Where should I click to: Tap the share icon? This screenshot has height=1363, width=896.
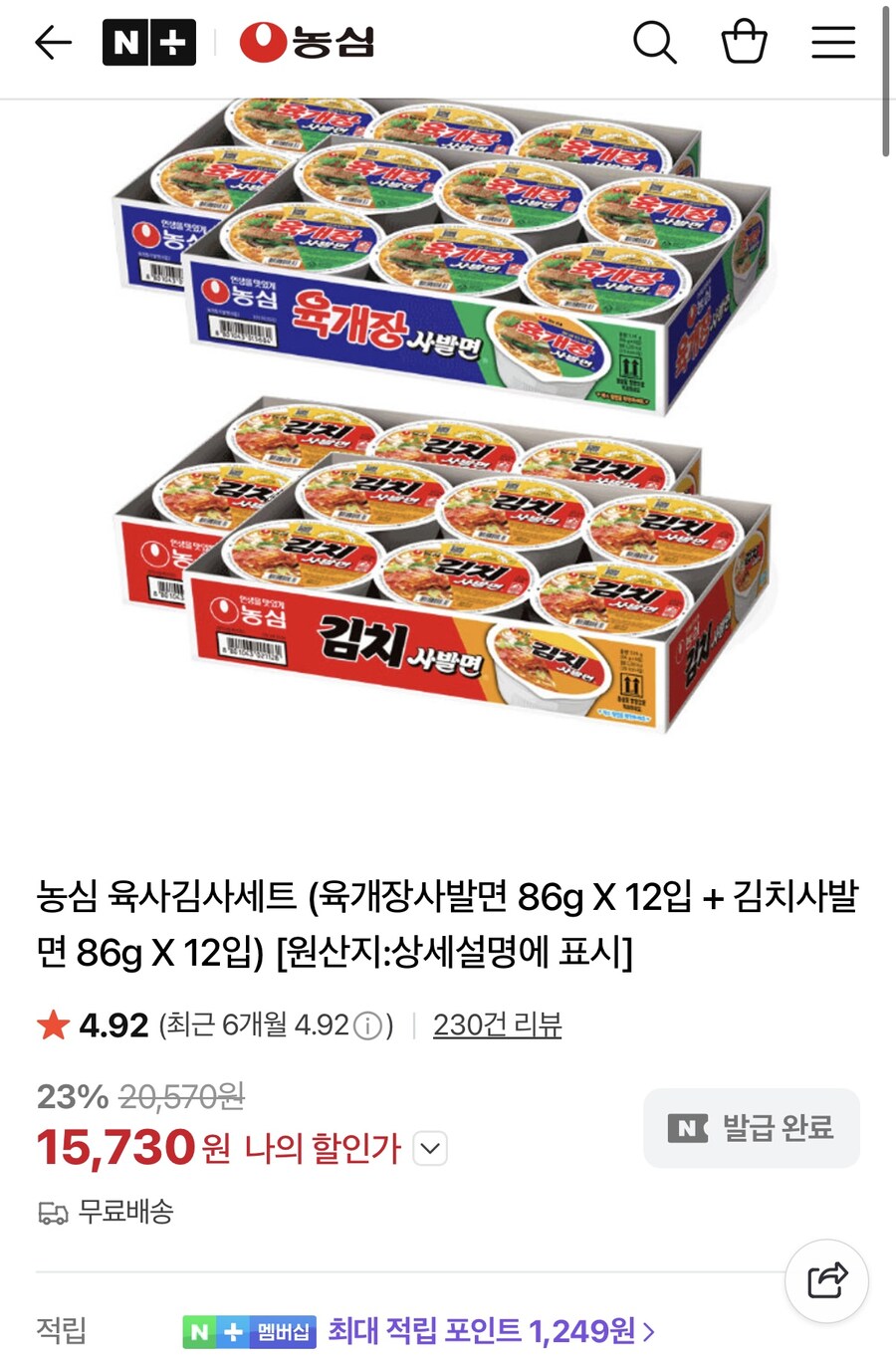coord(827,1281)
